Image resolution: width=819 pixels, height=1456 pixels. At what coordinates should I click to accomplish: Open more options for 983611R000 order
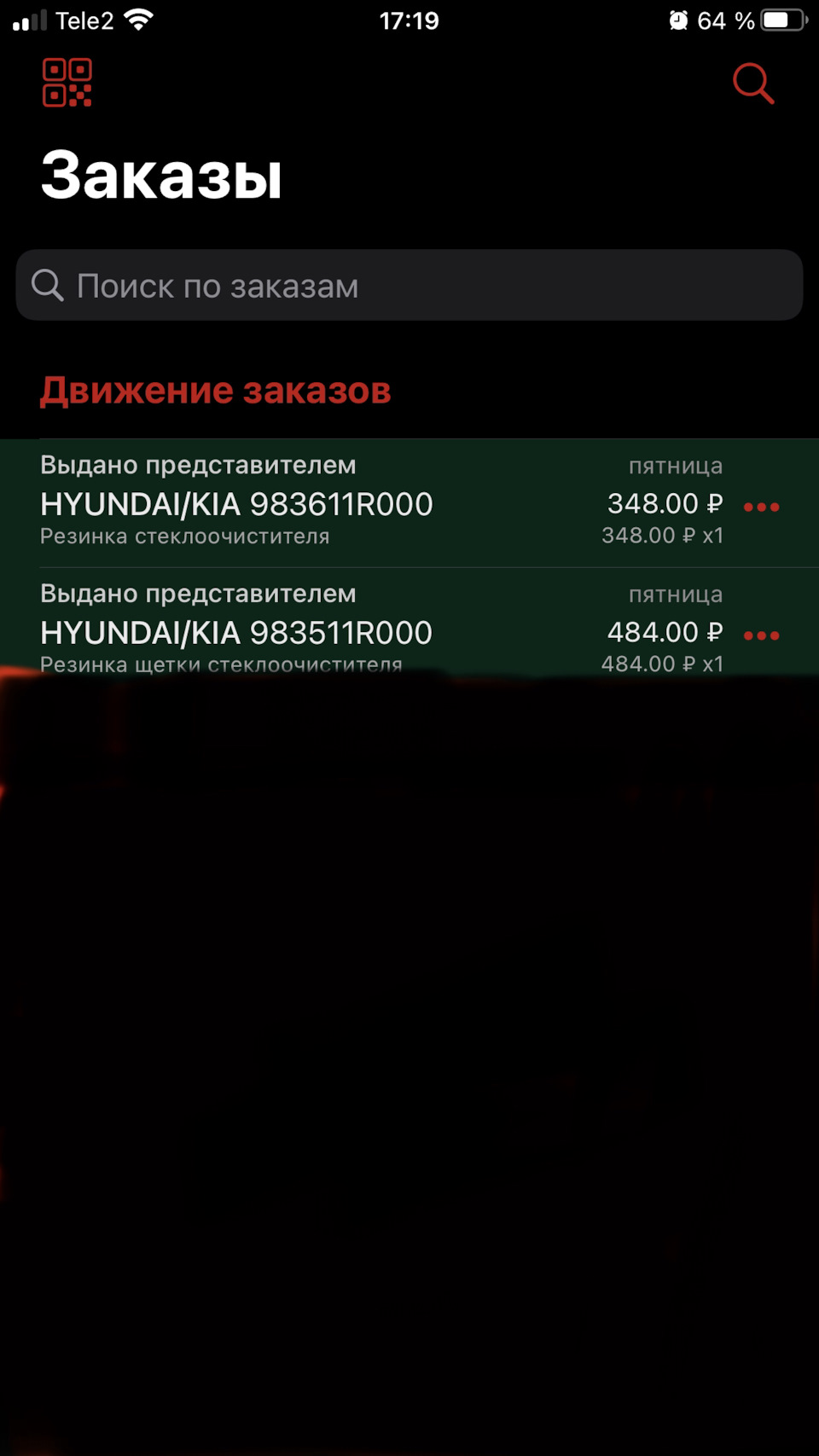761,507
